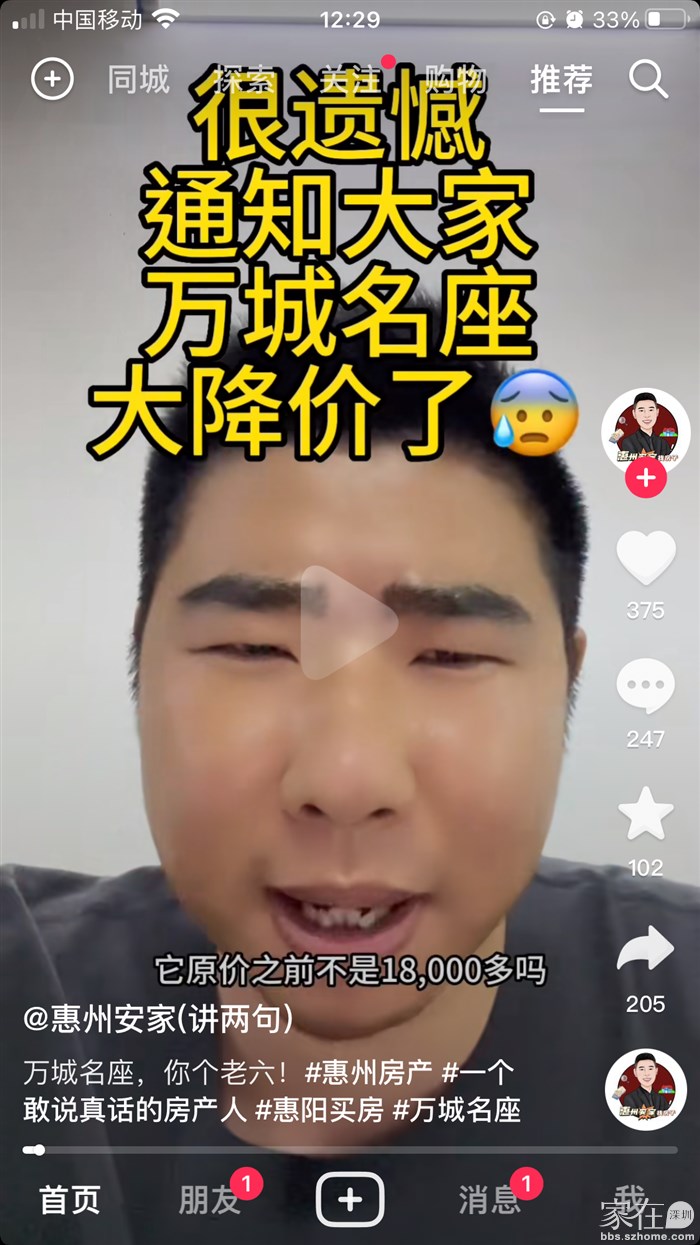Tap the plus circle icon at top left
The height and width of the screenshot is (1245, 700).
(x=52, y=79)
